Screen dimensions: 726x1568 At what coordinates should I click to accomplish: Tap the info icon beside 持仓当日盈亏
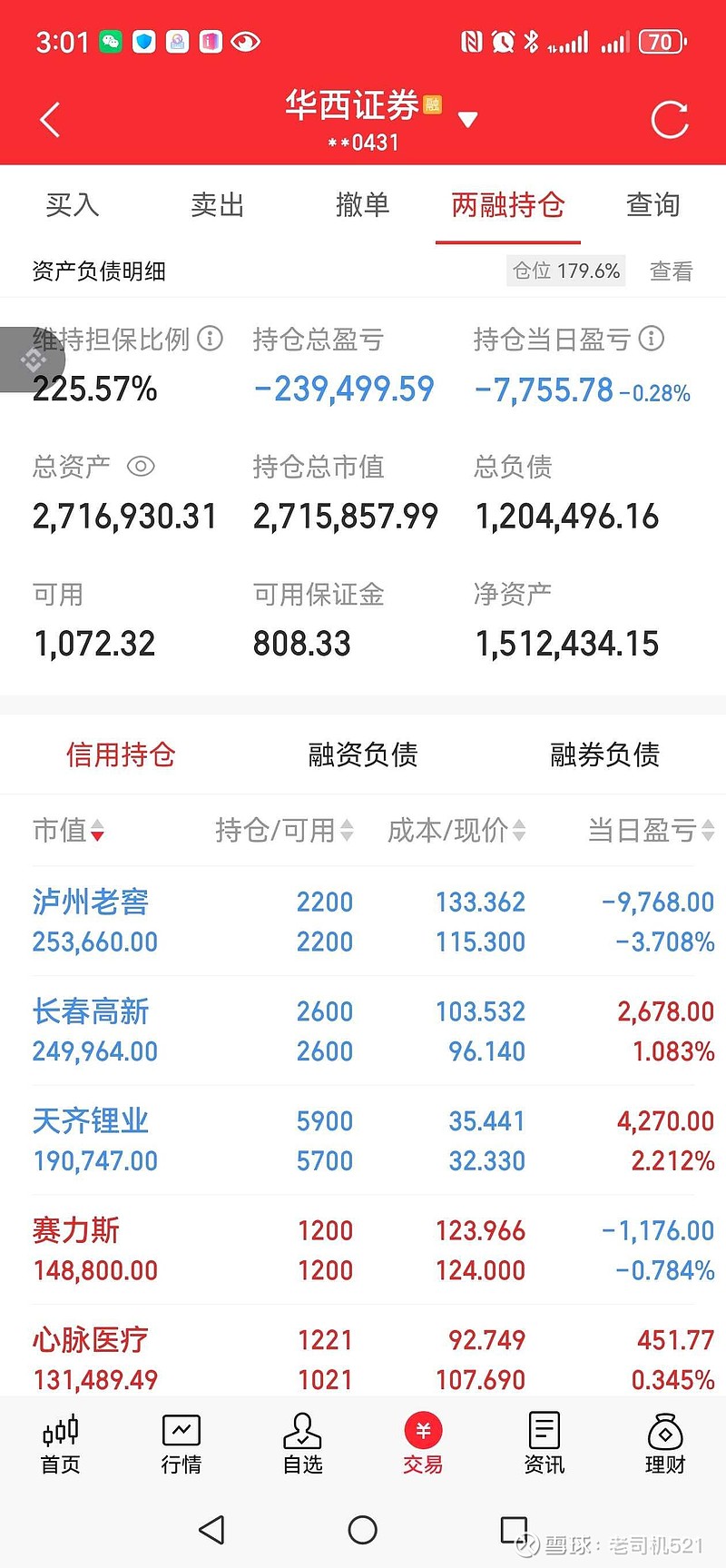point(651,340)
